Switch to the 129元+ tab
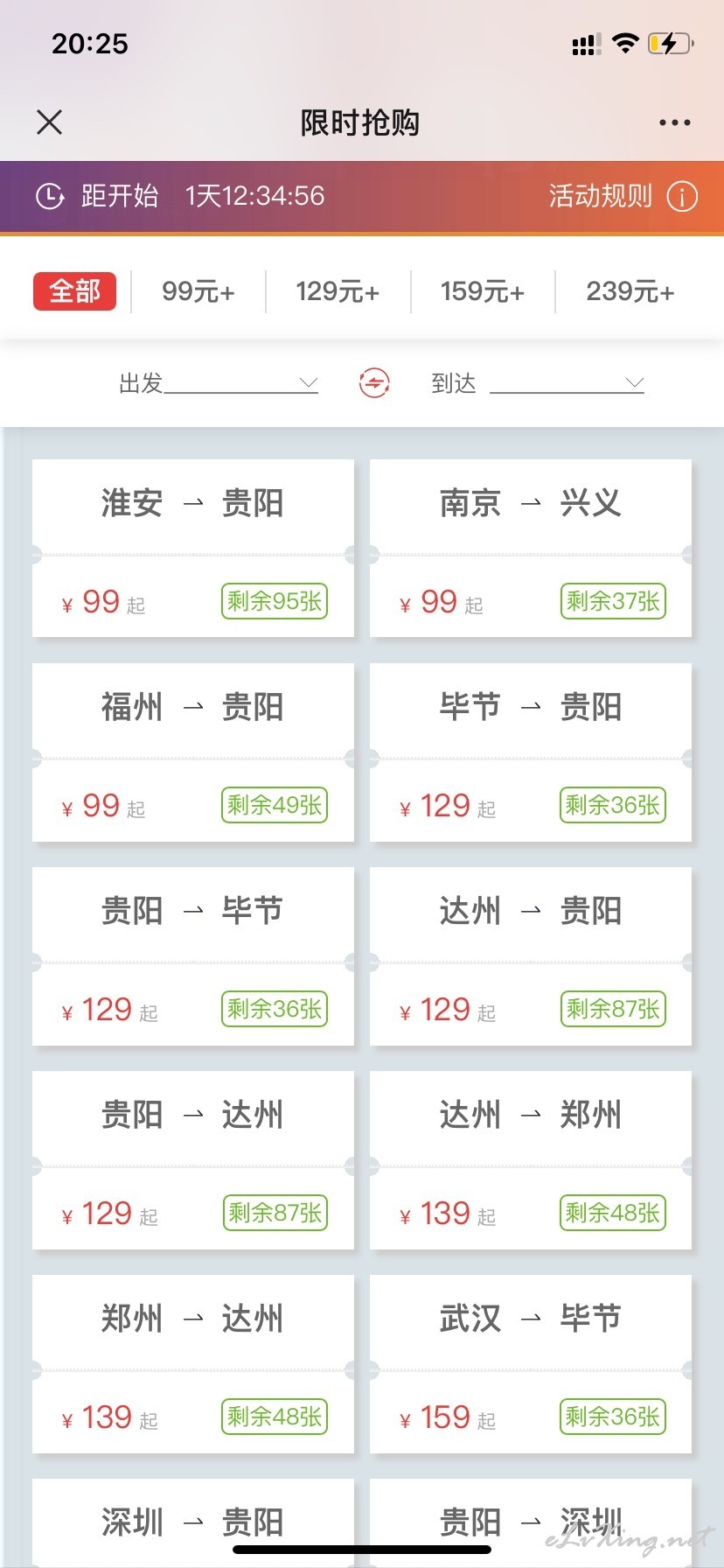The image size is (724, 1568). [338, 291]
